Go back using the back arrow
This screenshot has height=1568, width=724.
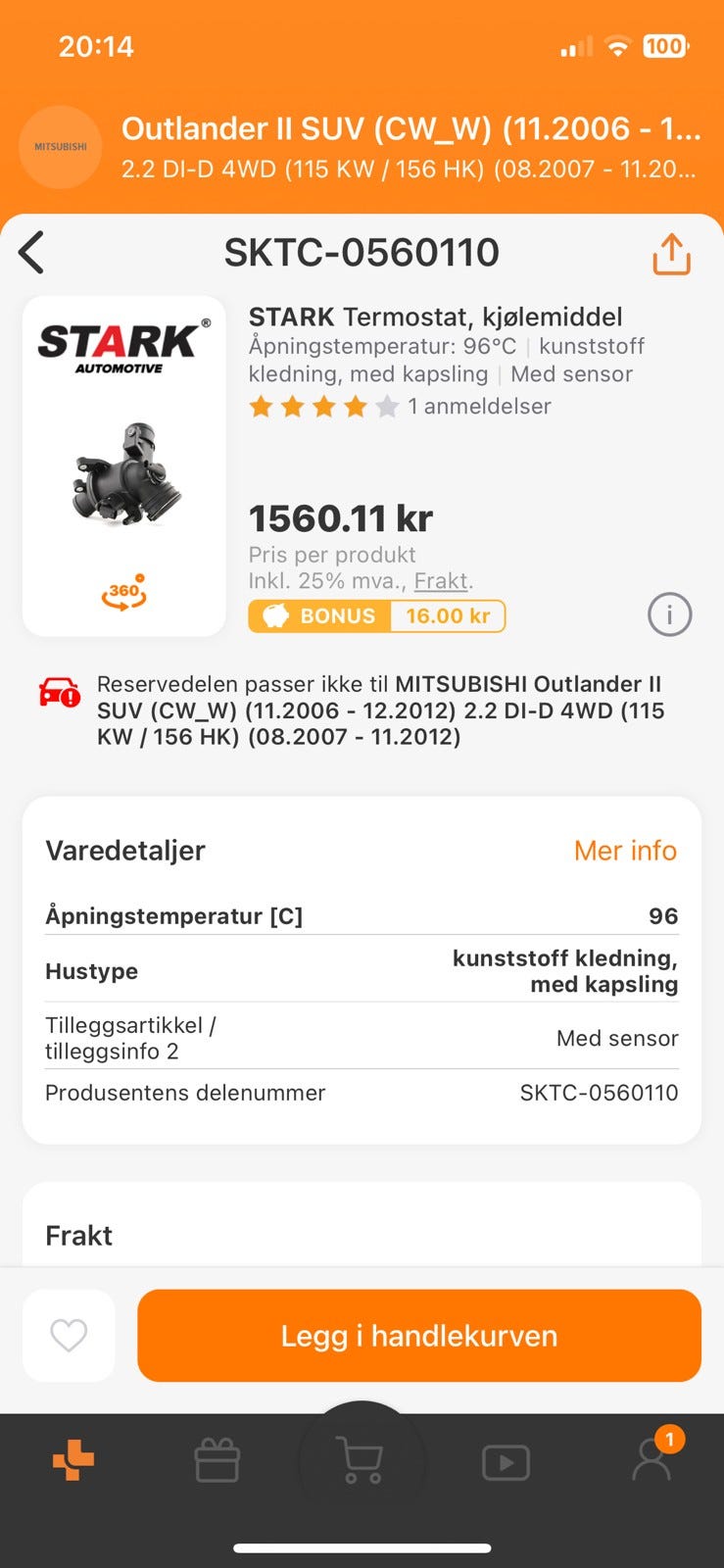pyautogui.click(x=31, y=253)
